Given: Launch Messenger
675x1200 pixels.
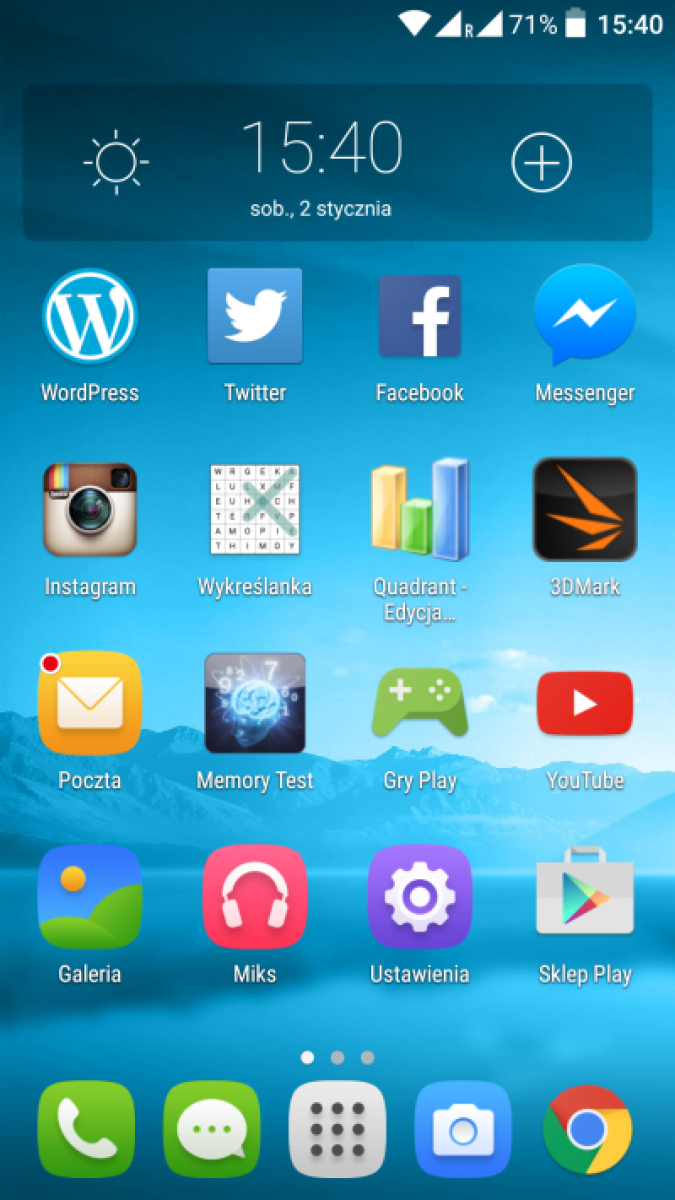Looking at the screenshot, I should coord(584,317).
